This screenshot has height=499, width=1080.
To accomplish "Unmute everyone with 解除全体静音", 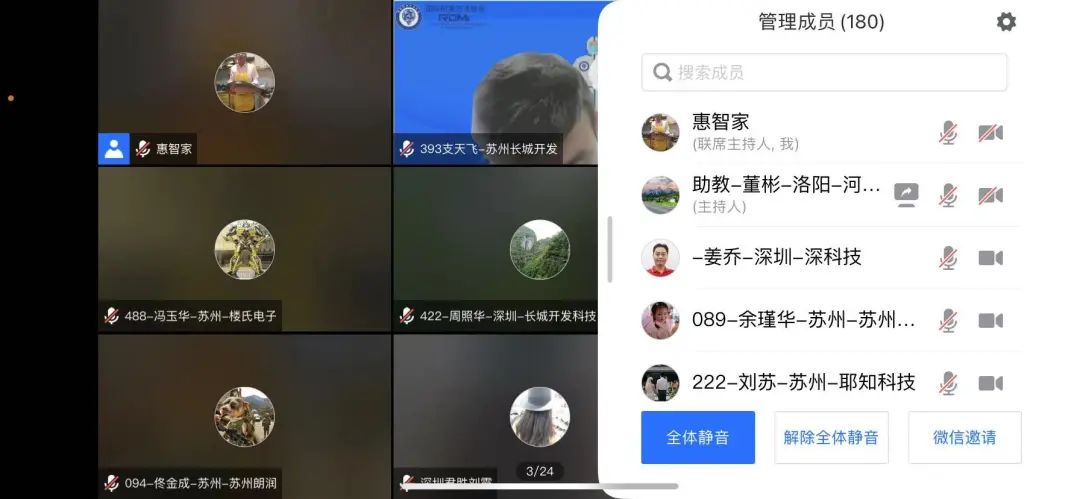I will point(831,438).
